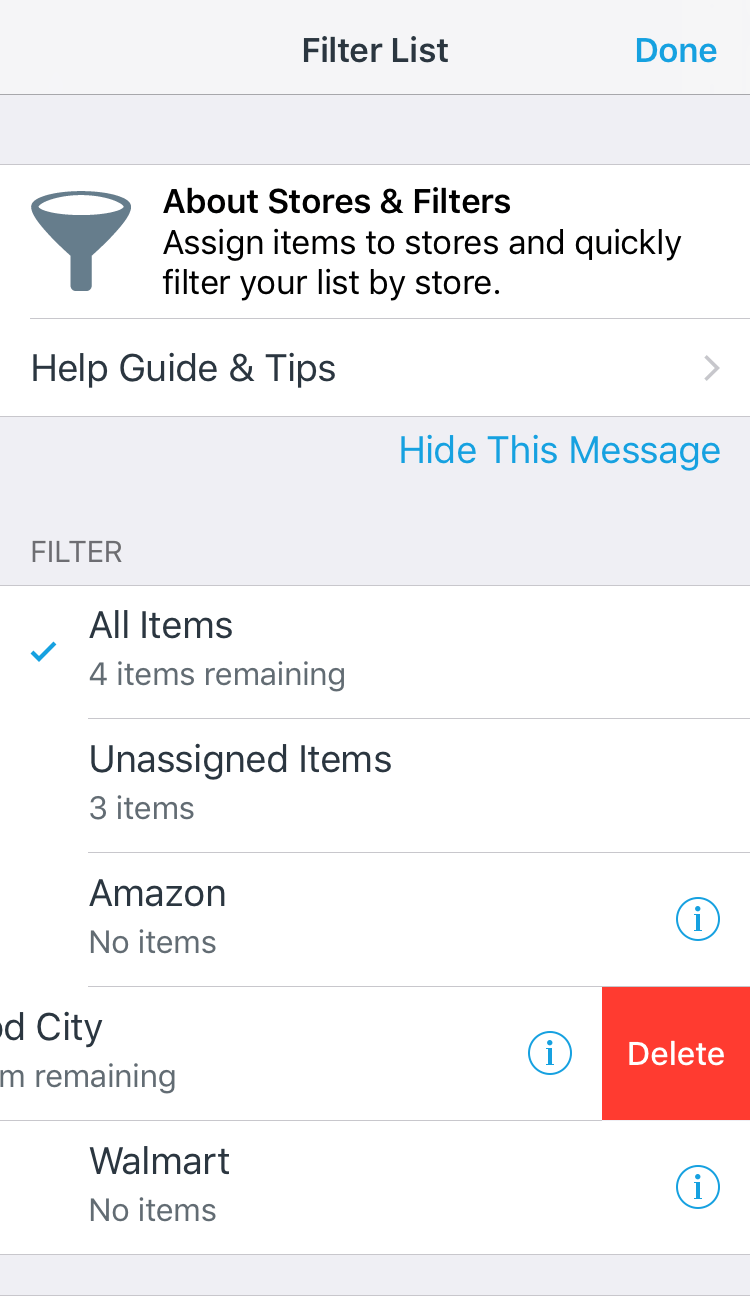Tap the blue checkmark beside All Items
Screen dimensions: 750x1300
pos(42,651)
